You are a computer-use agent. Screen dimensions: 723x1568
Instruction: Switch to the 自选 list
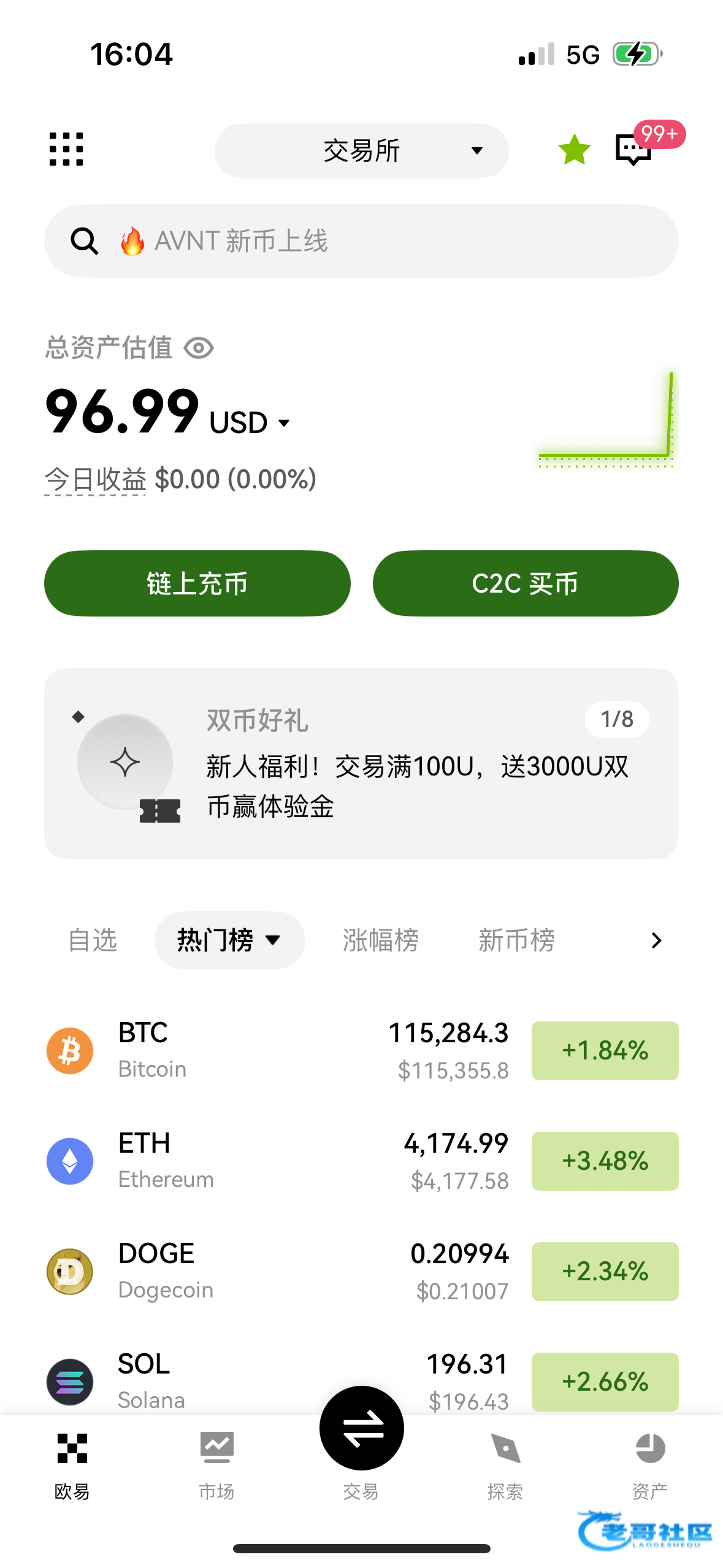[x=93, y=940]
